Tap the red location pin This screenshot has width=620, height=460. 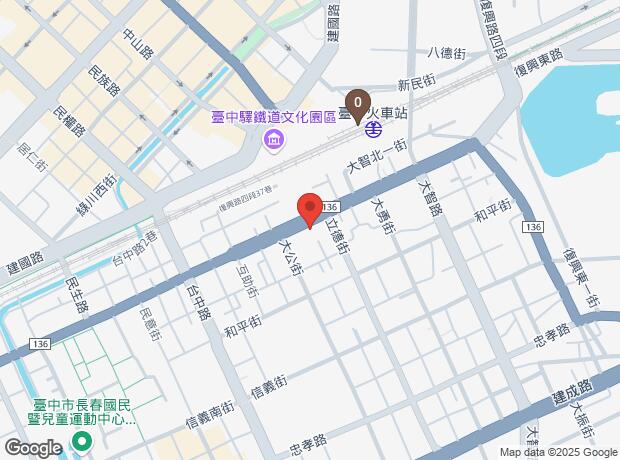pos(310,209)
